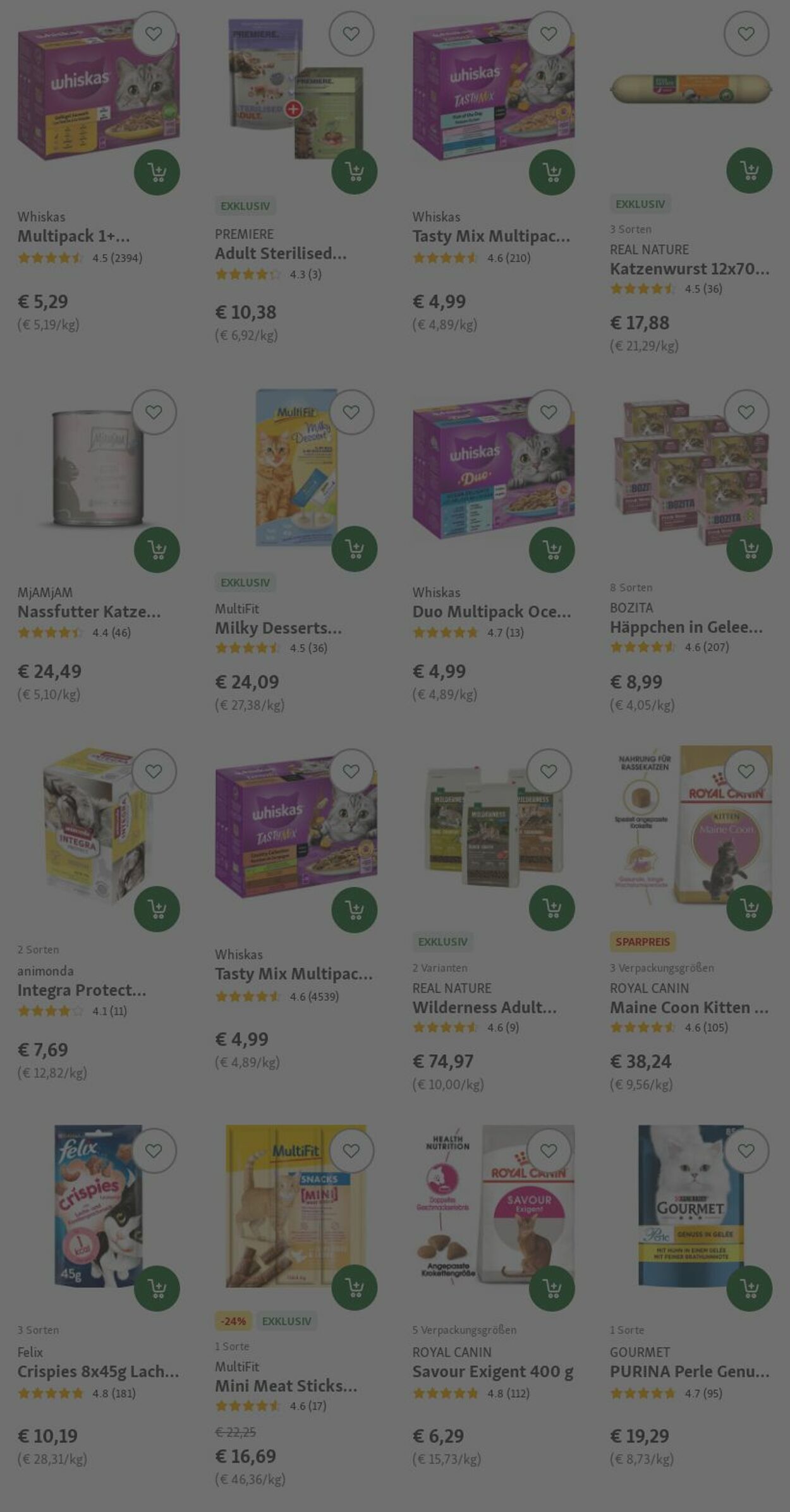Add ROYAL CANIN Maine Coon Kitten to the cart
This screenshot has height=1512, width=790.
click(749, 909)
